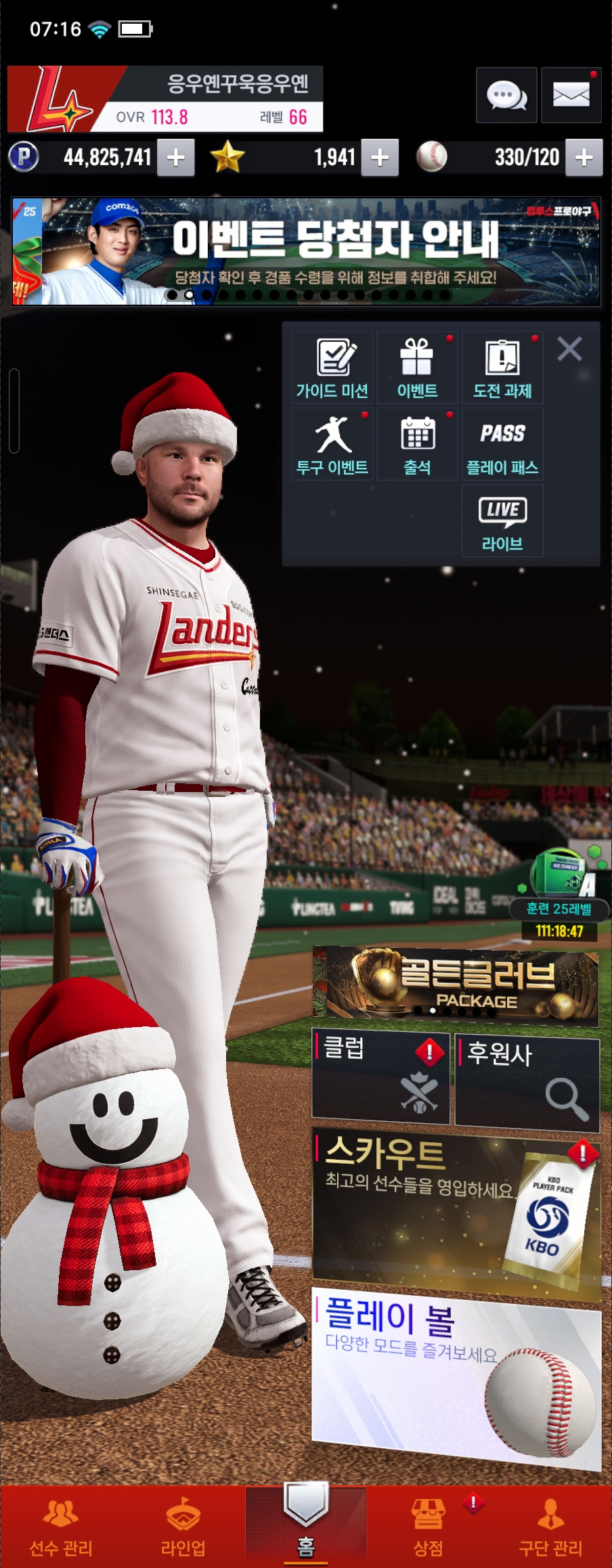Open the chat bubble icon
612x1568 pixels.
point(506,95)
